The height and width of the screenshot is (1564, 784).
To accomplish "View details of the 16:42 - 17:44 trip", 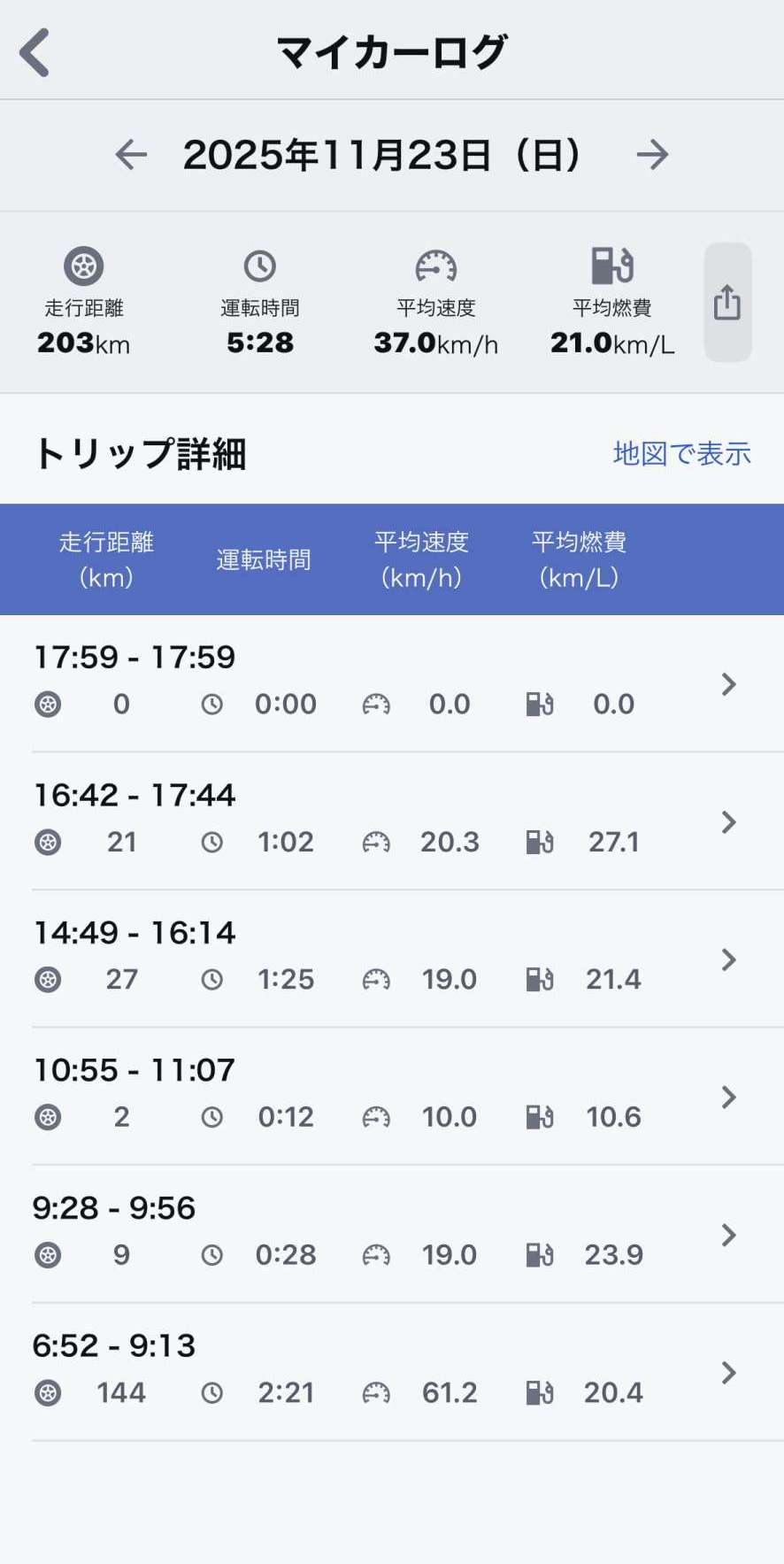I will [x=391, y=821].
